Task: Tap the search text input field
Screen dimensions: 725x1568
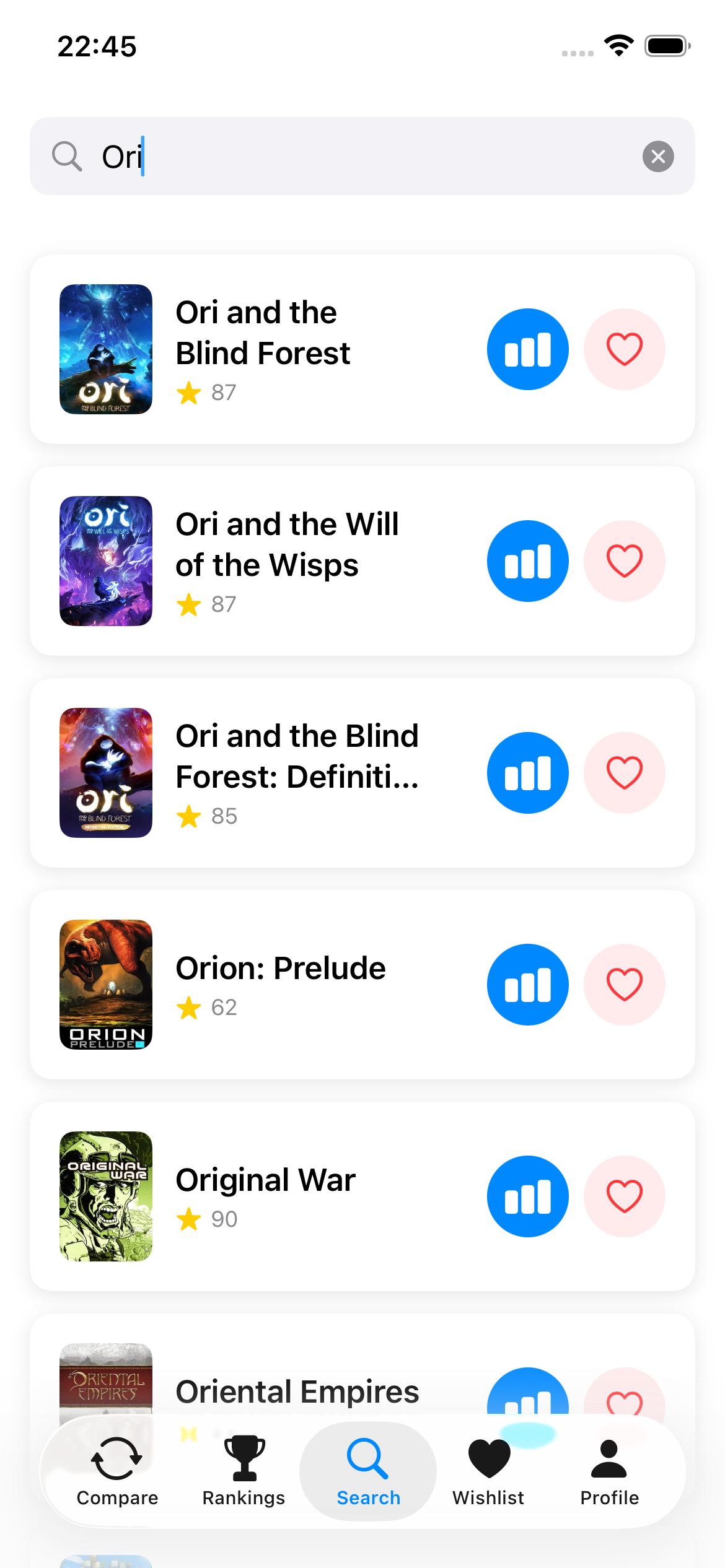Action: click(310, 156)
